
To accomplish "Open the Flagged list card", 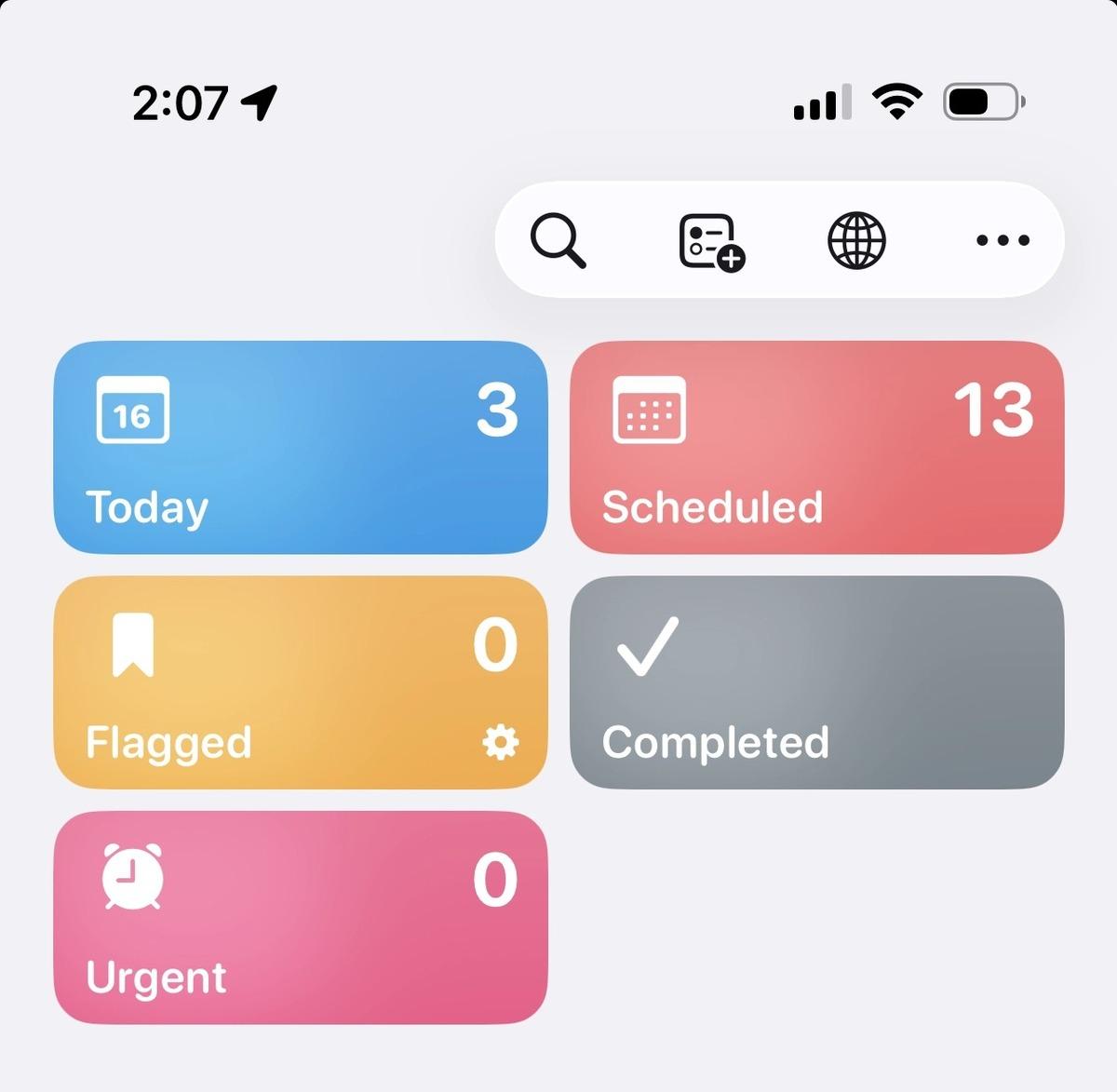I will [x=279, y=682].
